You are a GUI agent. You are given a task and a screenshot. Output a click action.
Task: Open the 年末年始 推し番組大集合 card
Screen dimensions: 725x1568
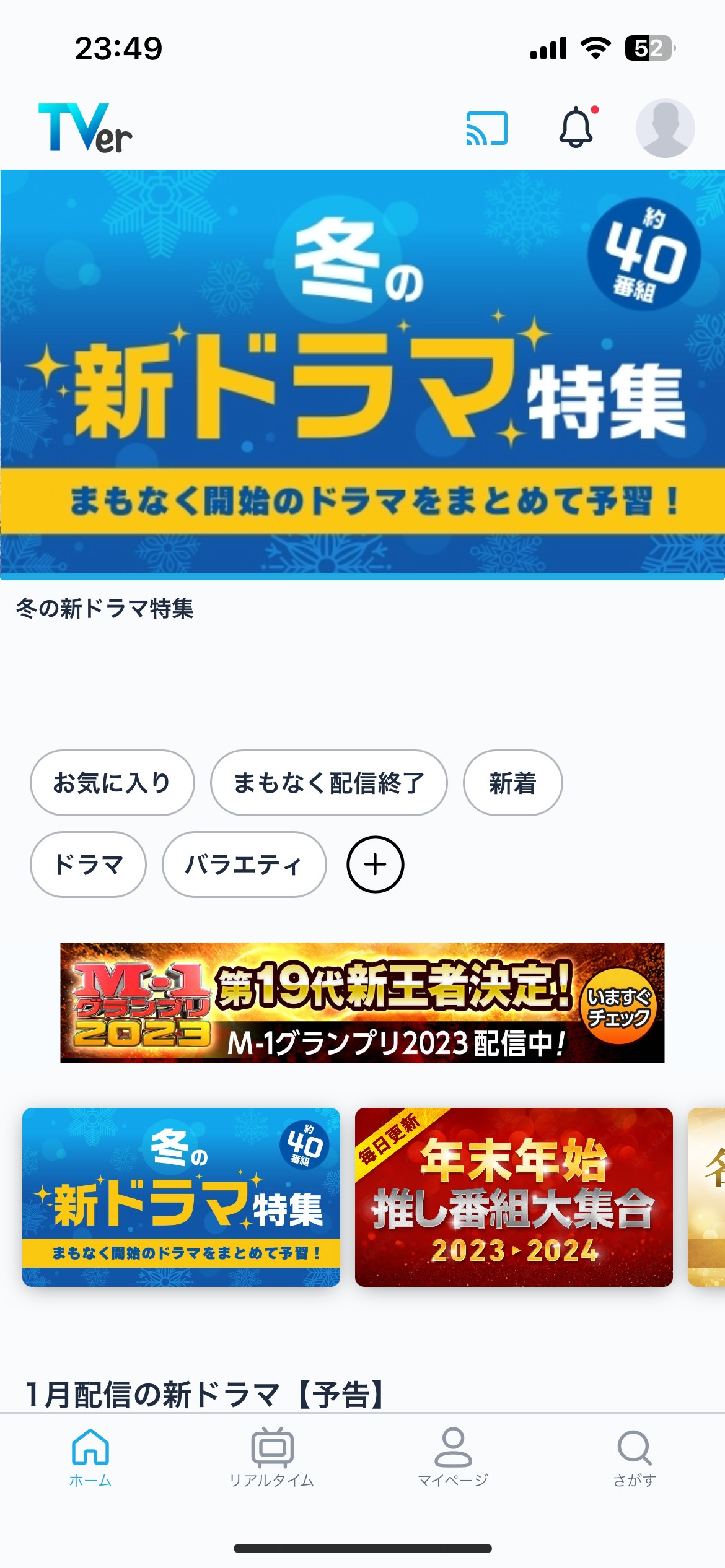514,1197
